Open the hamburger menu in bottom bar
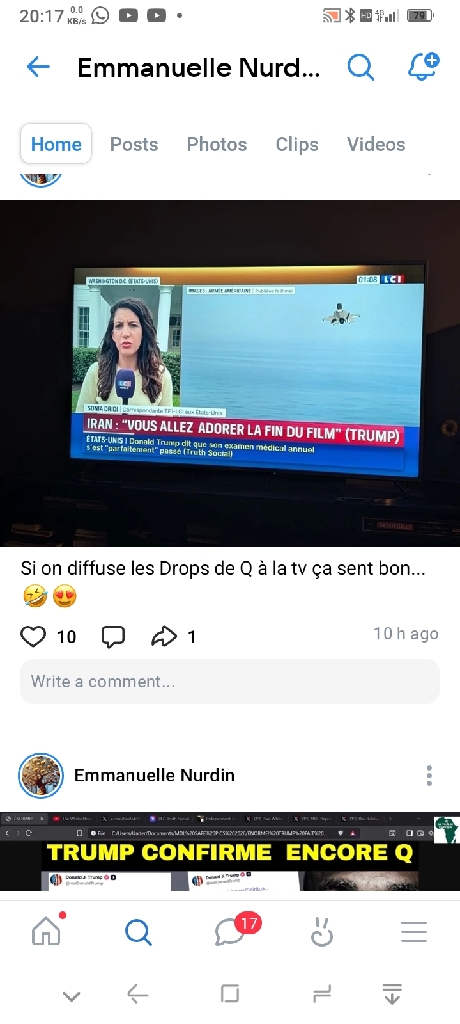 pyautogui.click(x=414, y=933)
